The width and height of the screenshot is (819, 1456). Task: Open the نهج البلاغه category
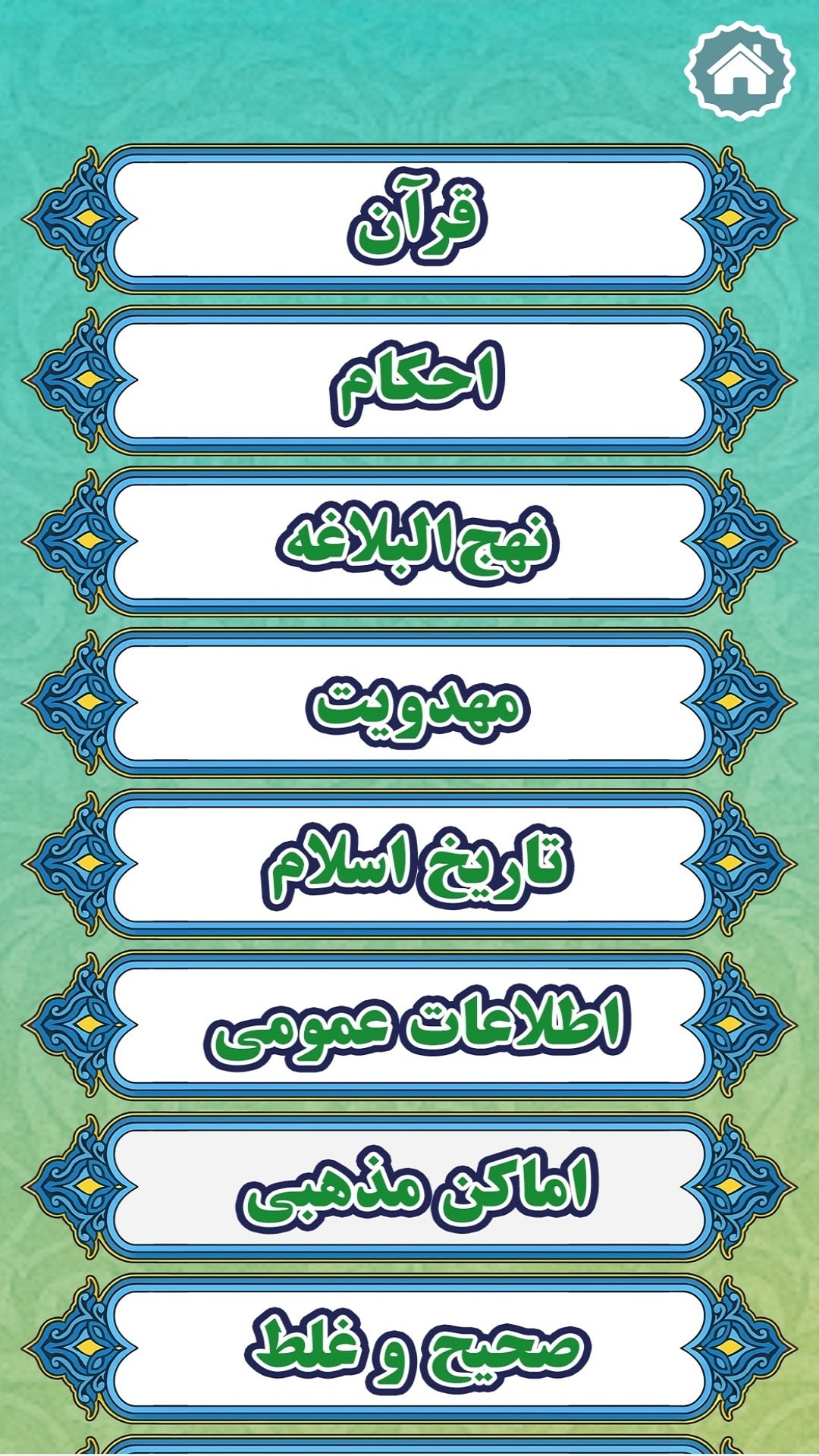point(409,541)
